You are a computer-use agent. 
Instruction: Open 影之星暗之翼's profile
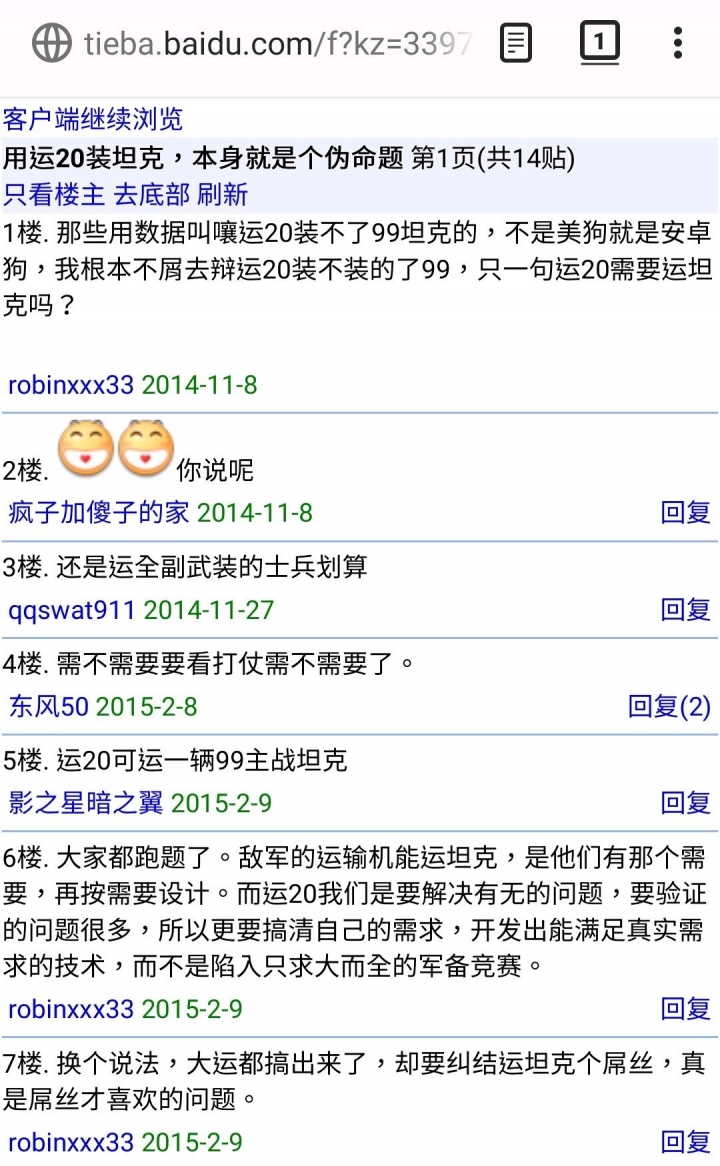[86, 803]
